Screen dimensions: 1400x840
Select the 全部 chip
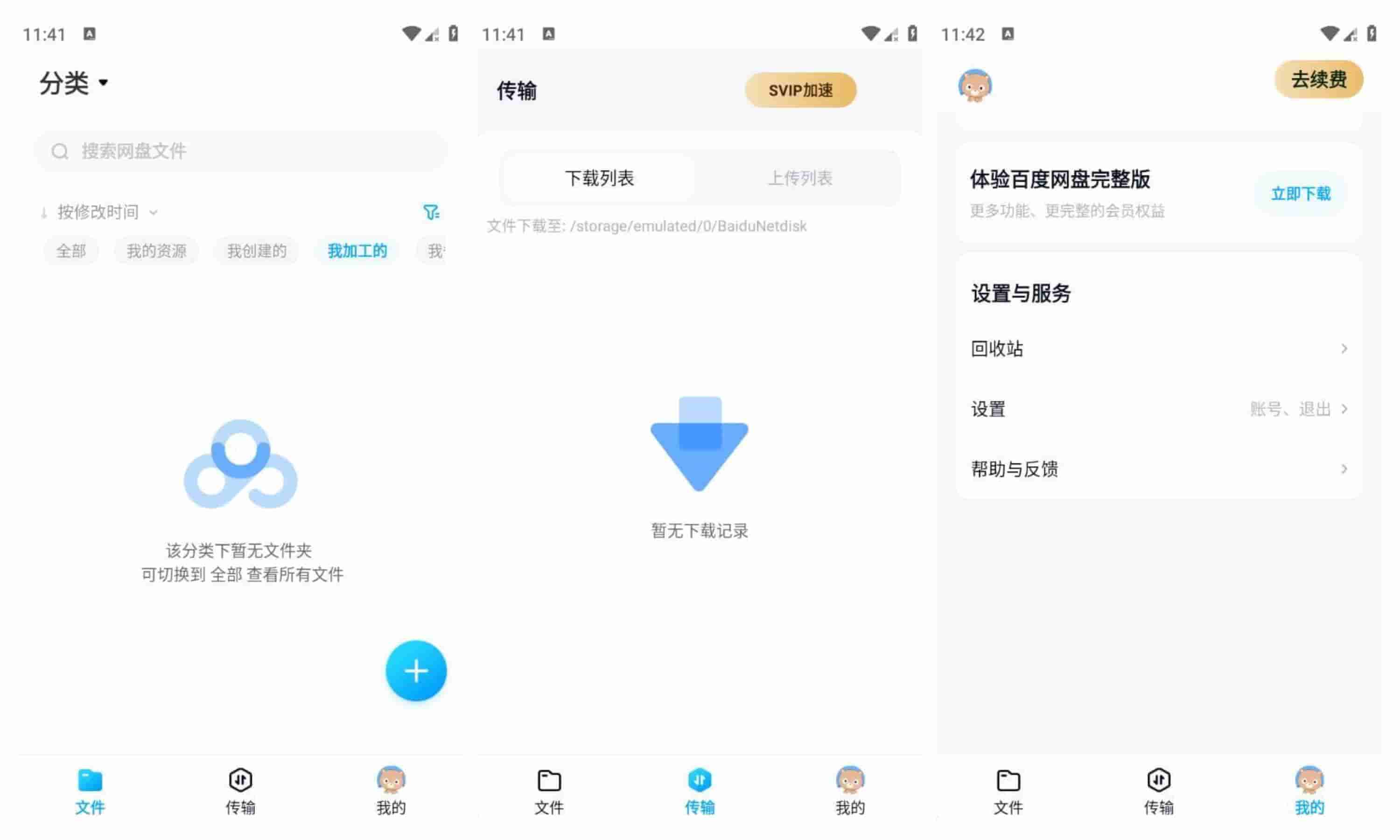click(x=71, y=251)
